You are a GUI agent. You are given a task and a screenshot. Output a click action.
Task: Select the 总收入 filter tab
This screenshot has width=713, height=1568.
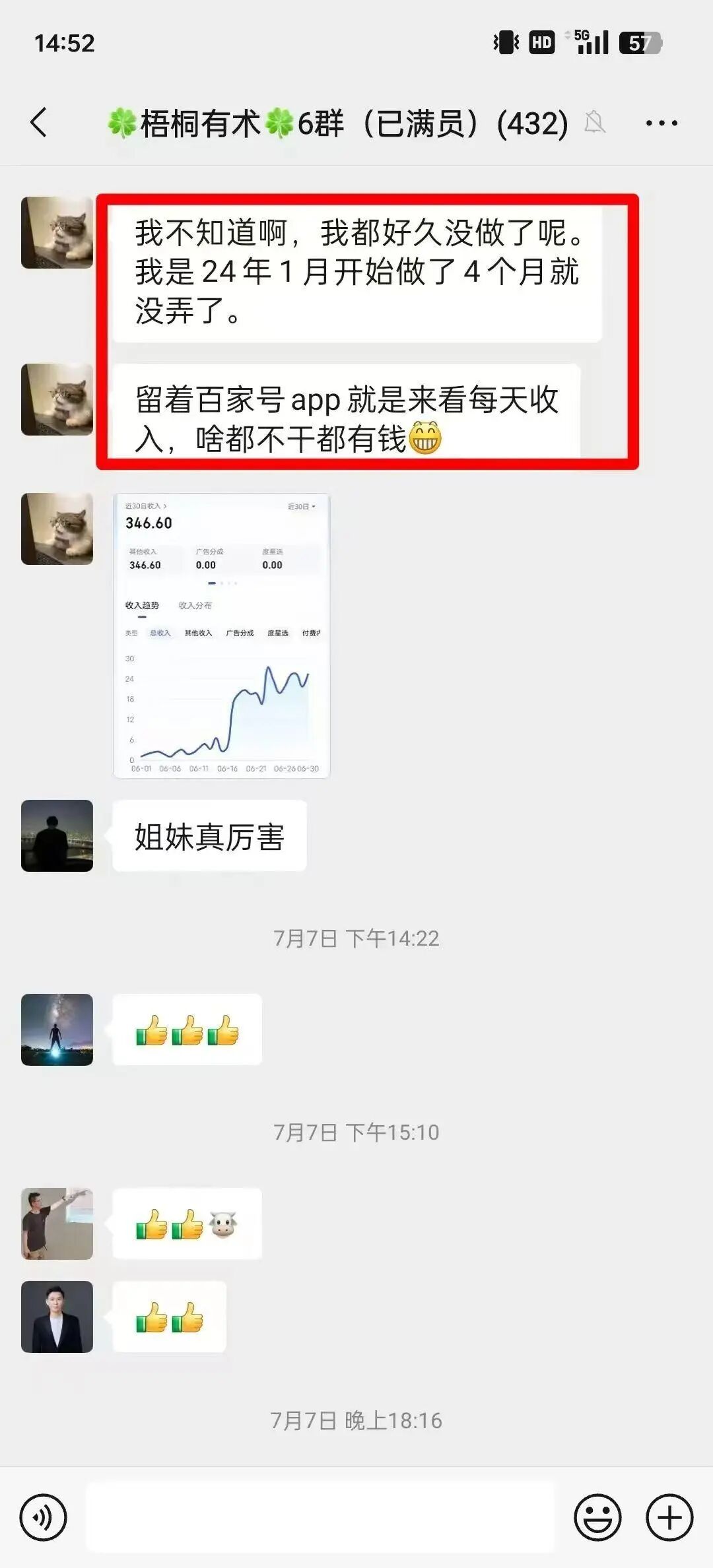coord(160,633)
